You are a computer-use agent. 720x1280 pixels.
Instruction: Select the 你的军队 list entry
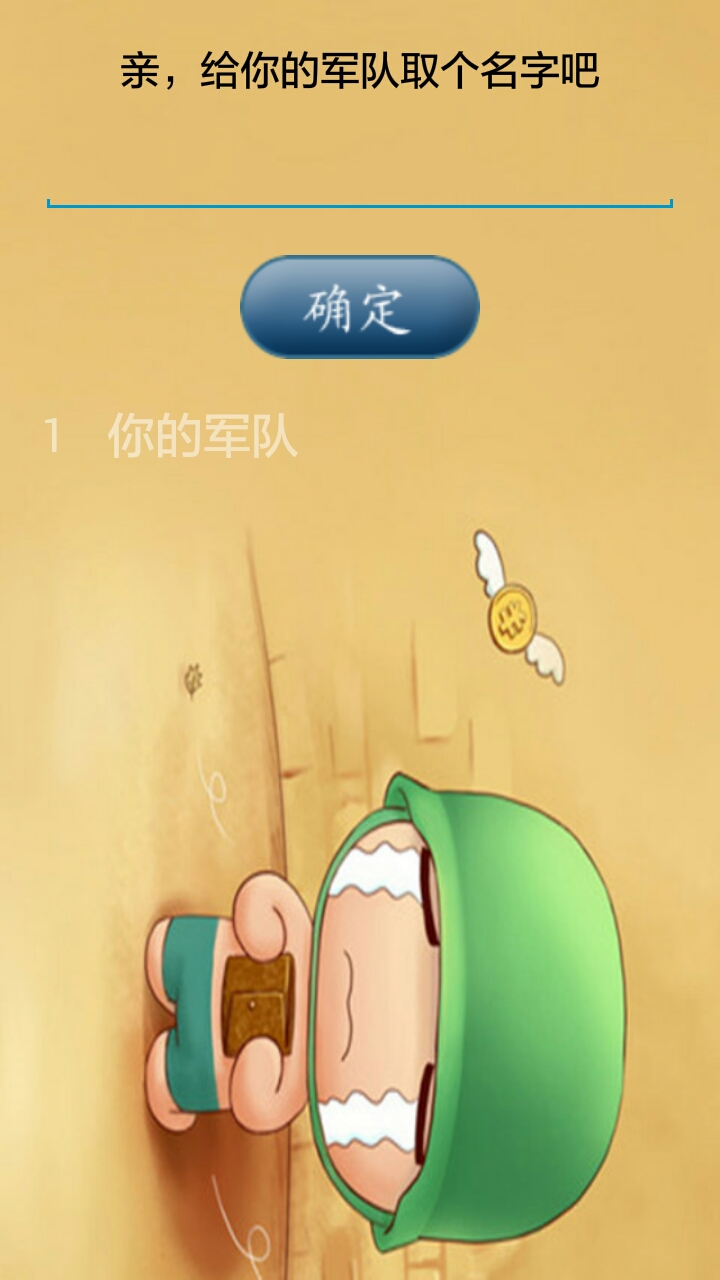(x=360, y=436)
